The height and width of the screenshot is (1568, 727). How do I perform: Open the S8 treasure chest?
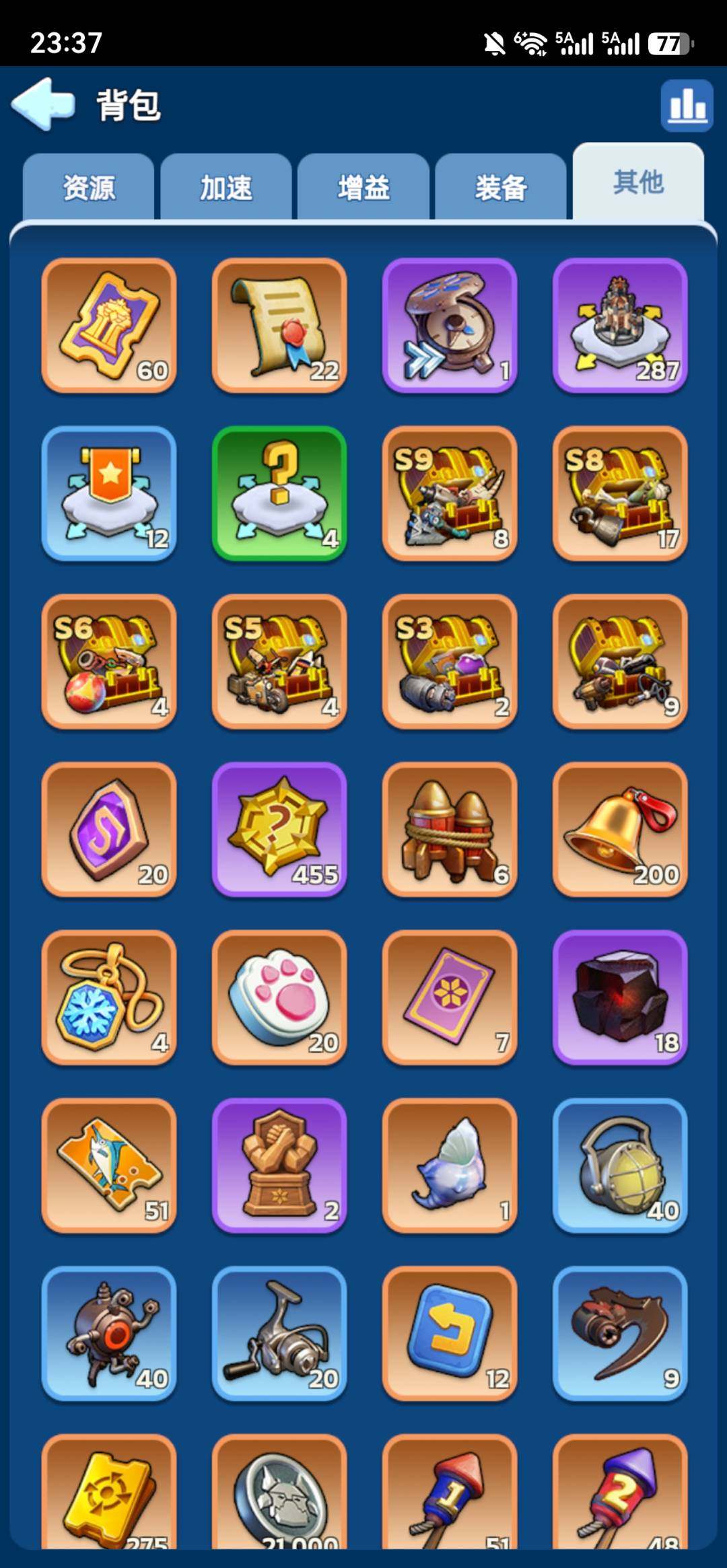coord(620,493)
